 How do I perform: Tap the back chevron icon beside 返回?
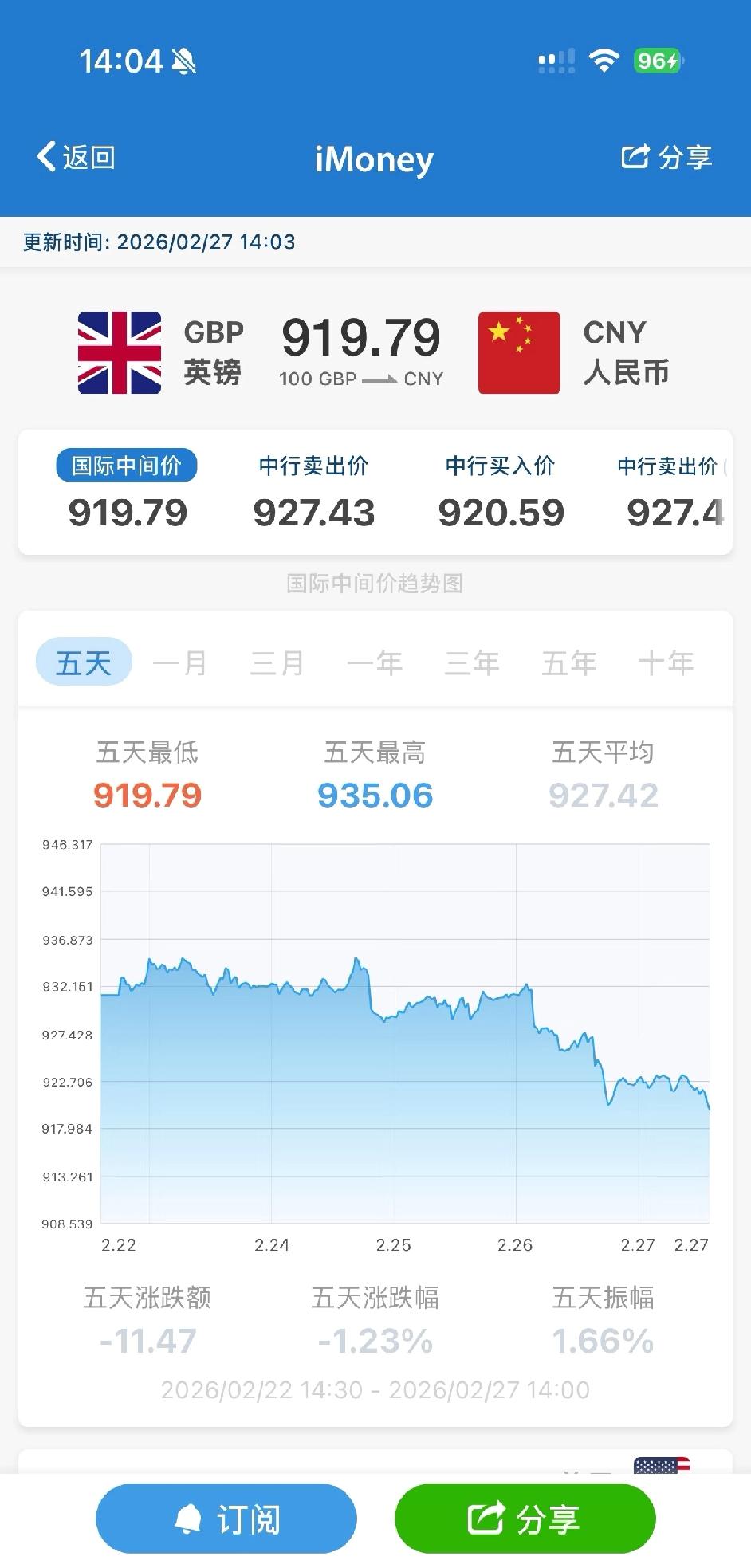[45, 156]
